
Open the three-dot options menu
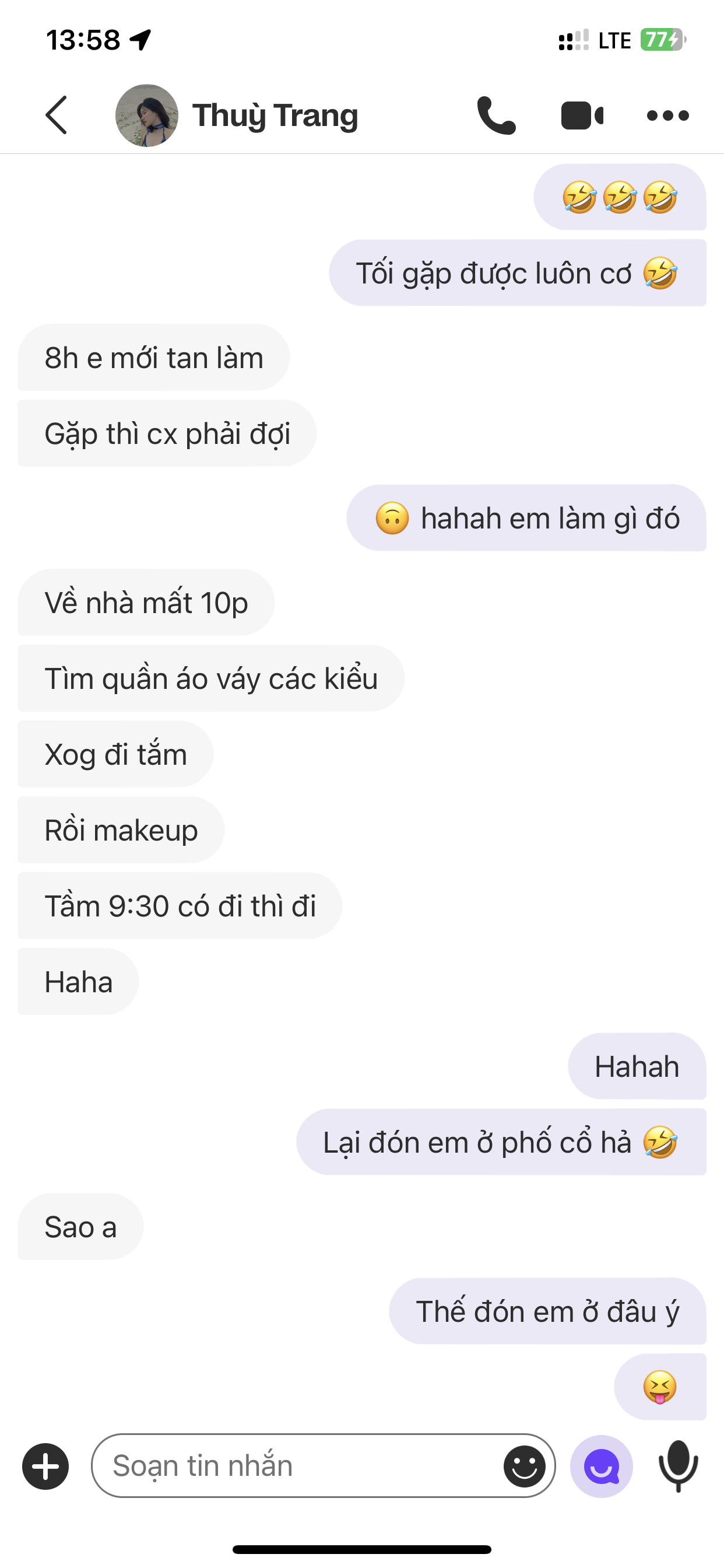(x=667, y=115)
